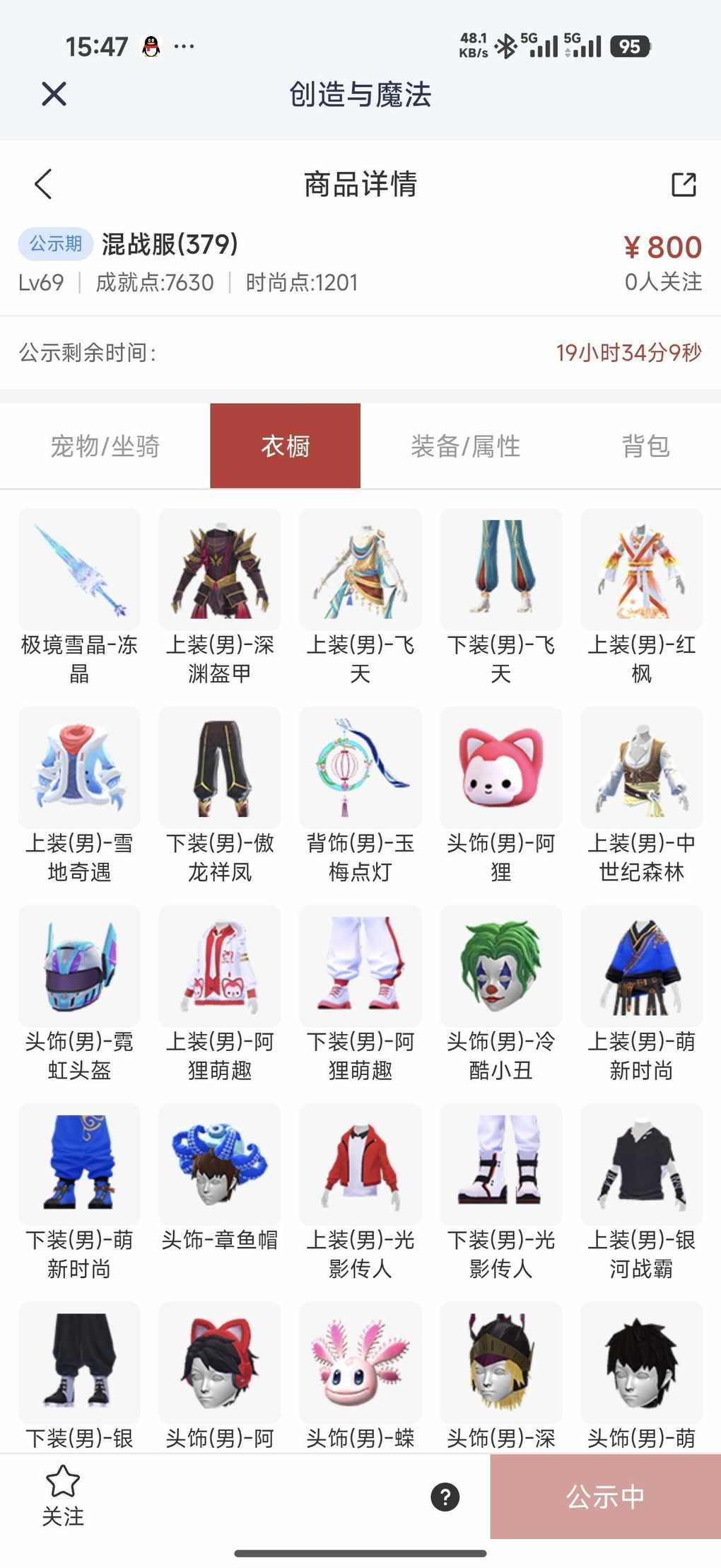Screen dimensions: 721x1568
Task: Open the 装备/属性 tab
Action: point(465,446)
